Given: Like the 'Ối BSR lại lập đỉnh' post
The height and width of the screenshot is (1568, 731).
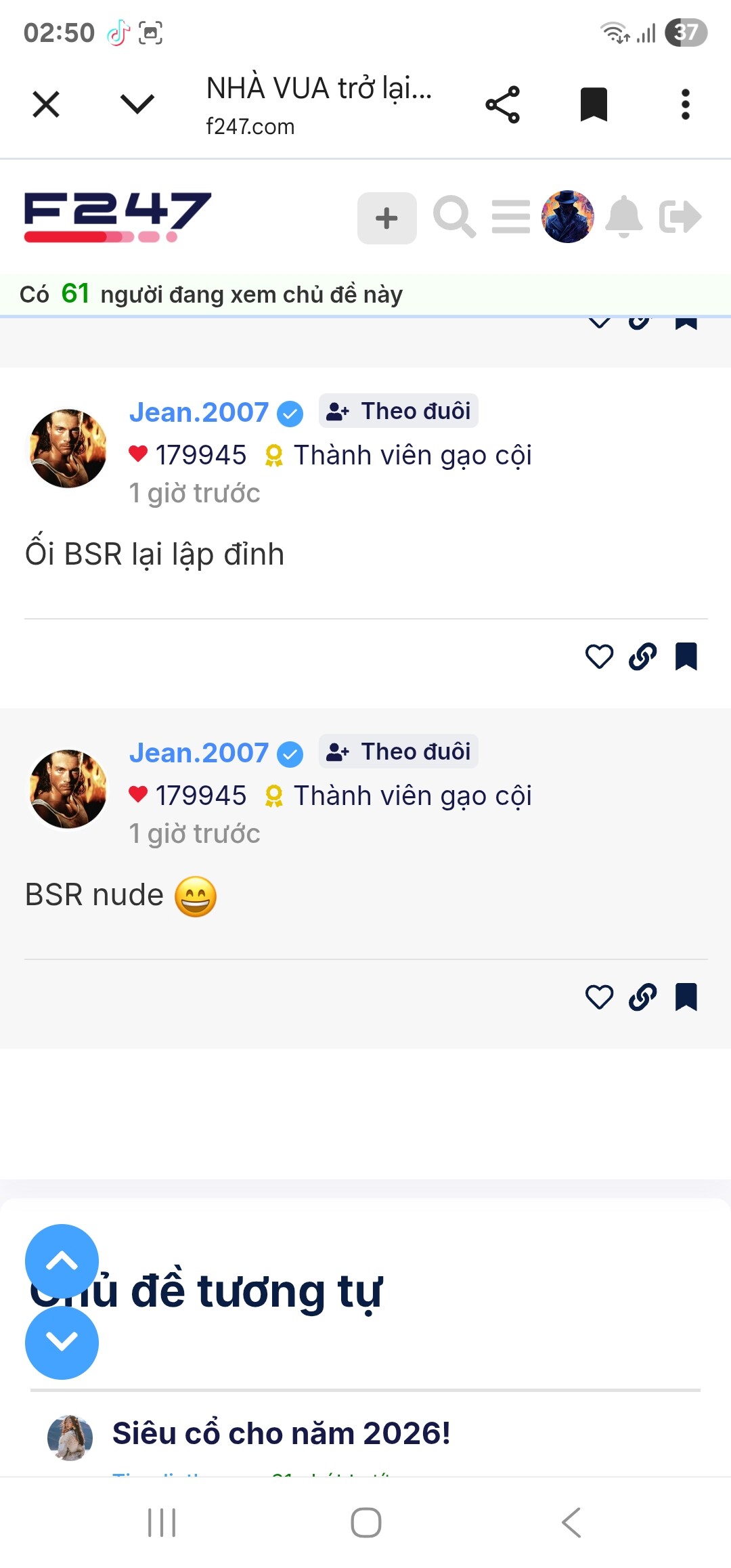Looking at the screenshot, I should click(599, 657).
